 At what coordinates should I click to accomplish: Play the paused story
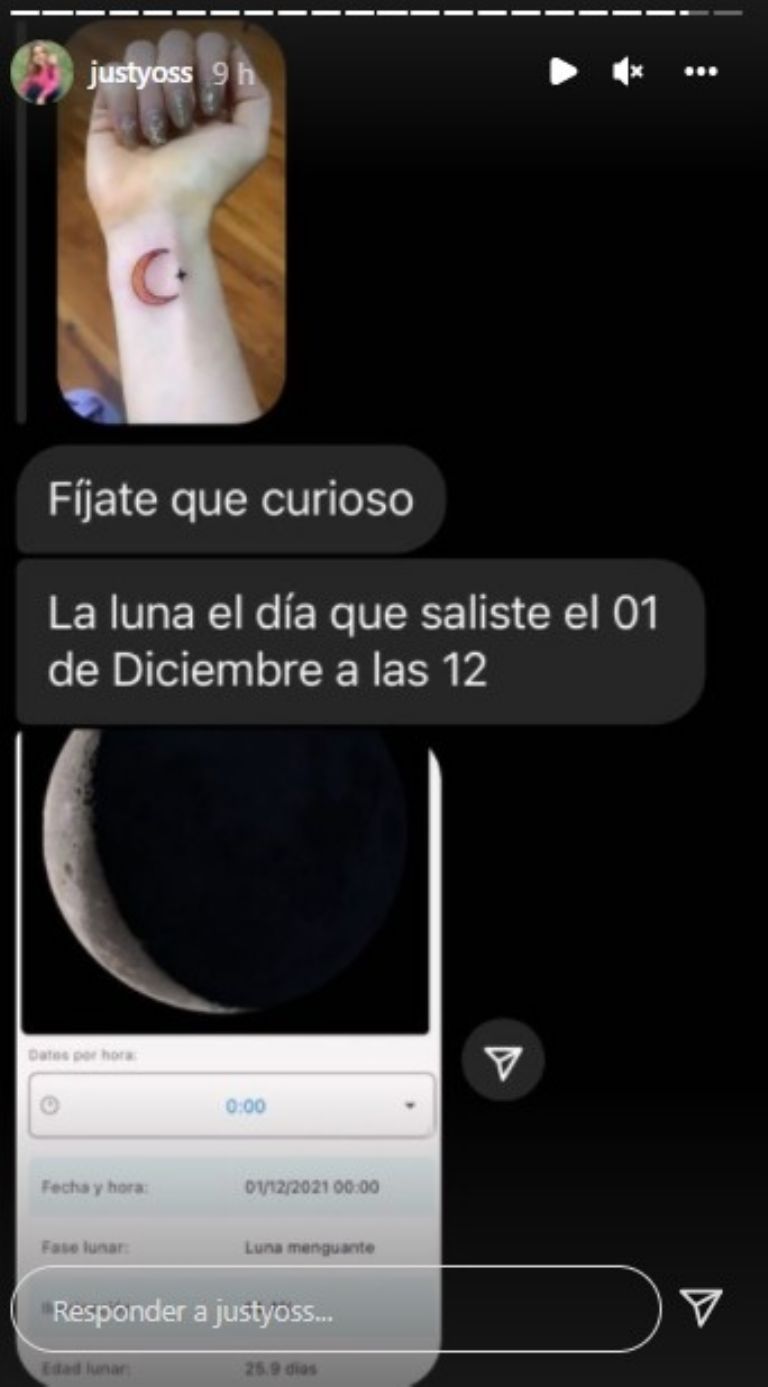coord(564,71)
